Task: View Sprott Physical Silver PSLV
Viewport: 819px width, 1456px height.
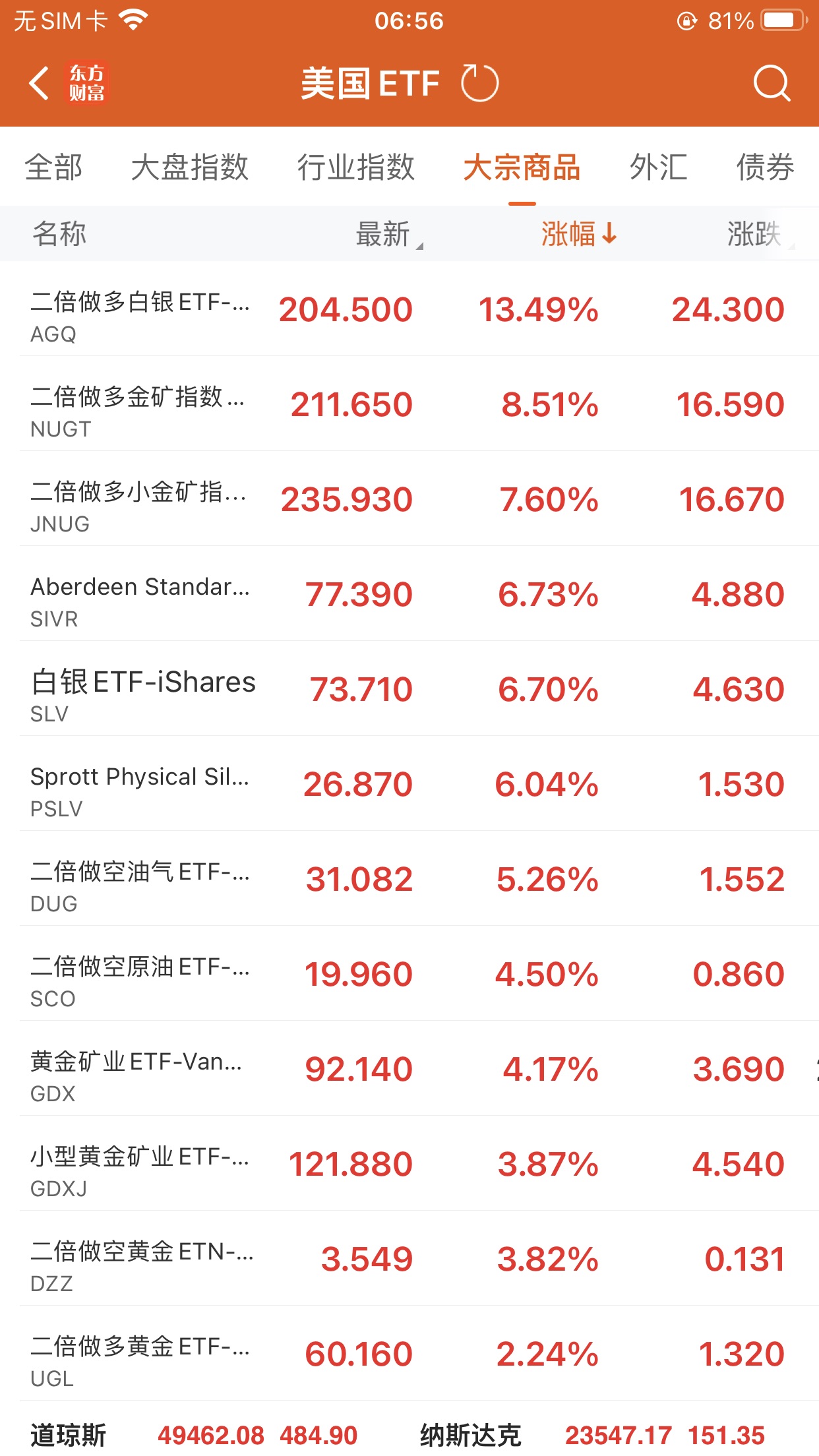Action: coord(409,785)
